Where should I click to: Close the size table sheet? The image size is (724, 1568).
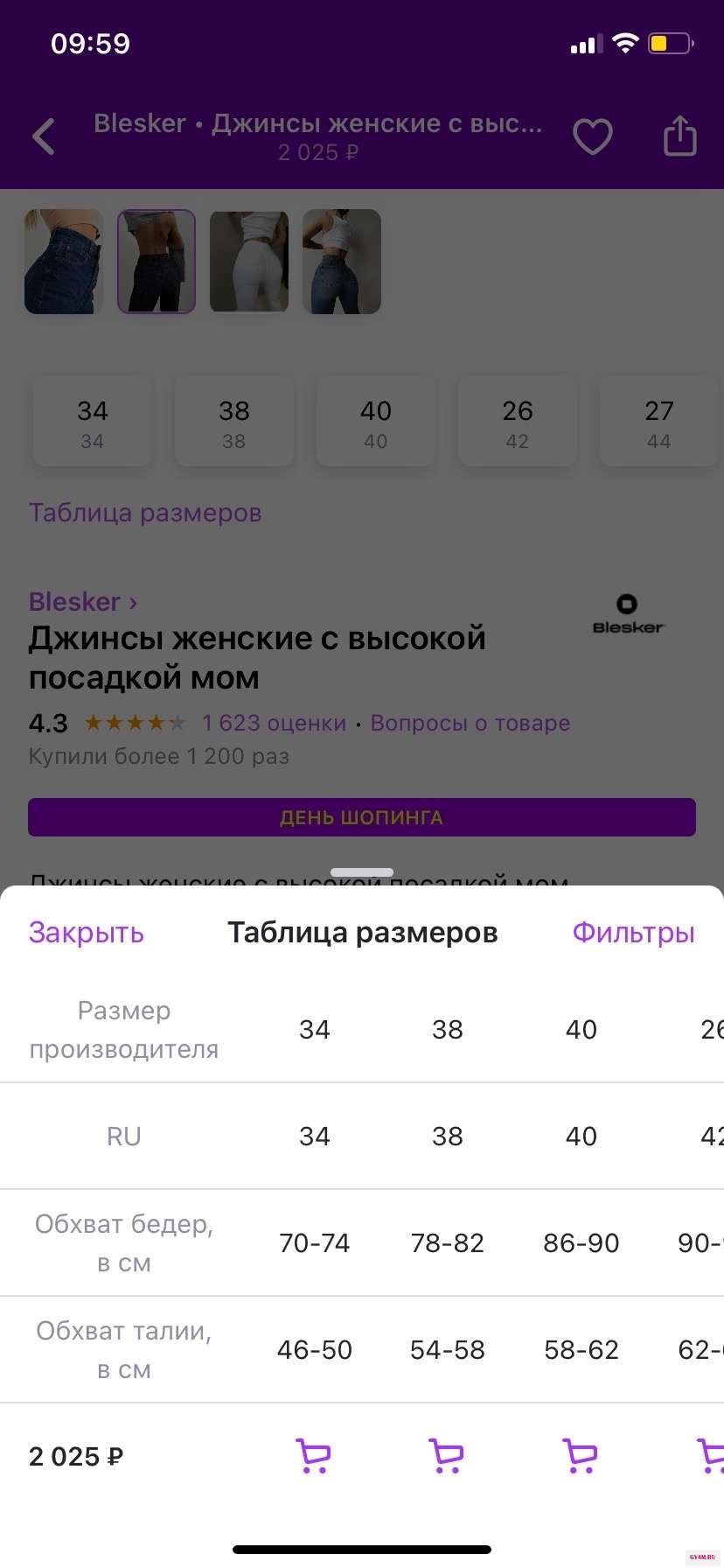coord(86,933)
